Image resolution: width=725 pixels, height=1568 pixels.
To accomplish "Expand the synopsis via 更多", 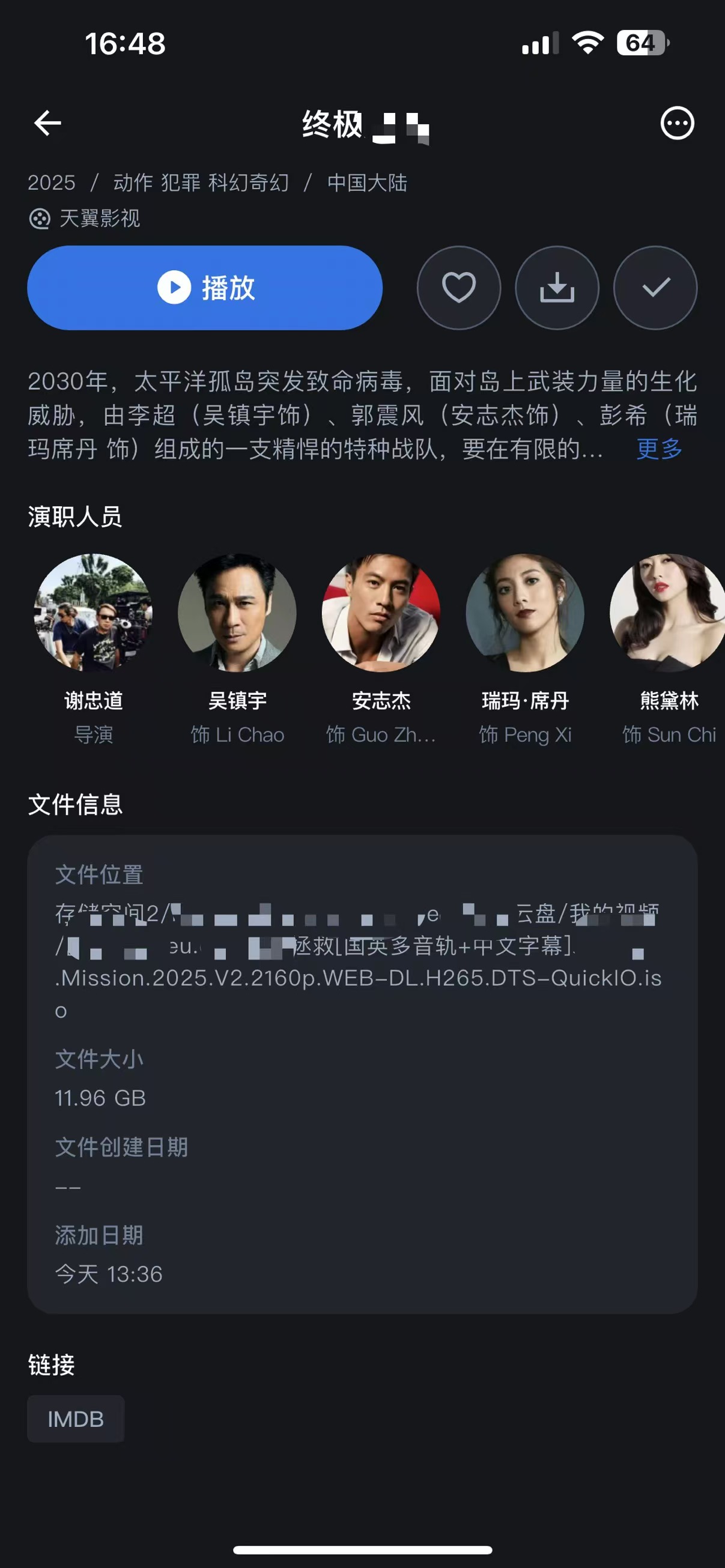I will 659,449.
